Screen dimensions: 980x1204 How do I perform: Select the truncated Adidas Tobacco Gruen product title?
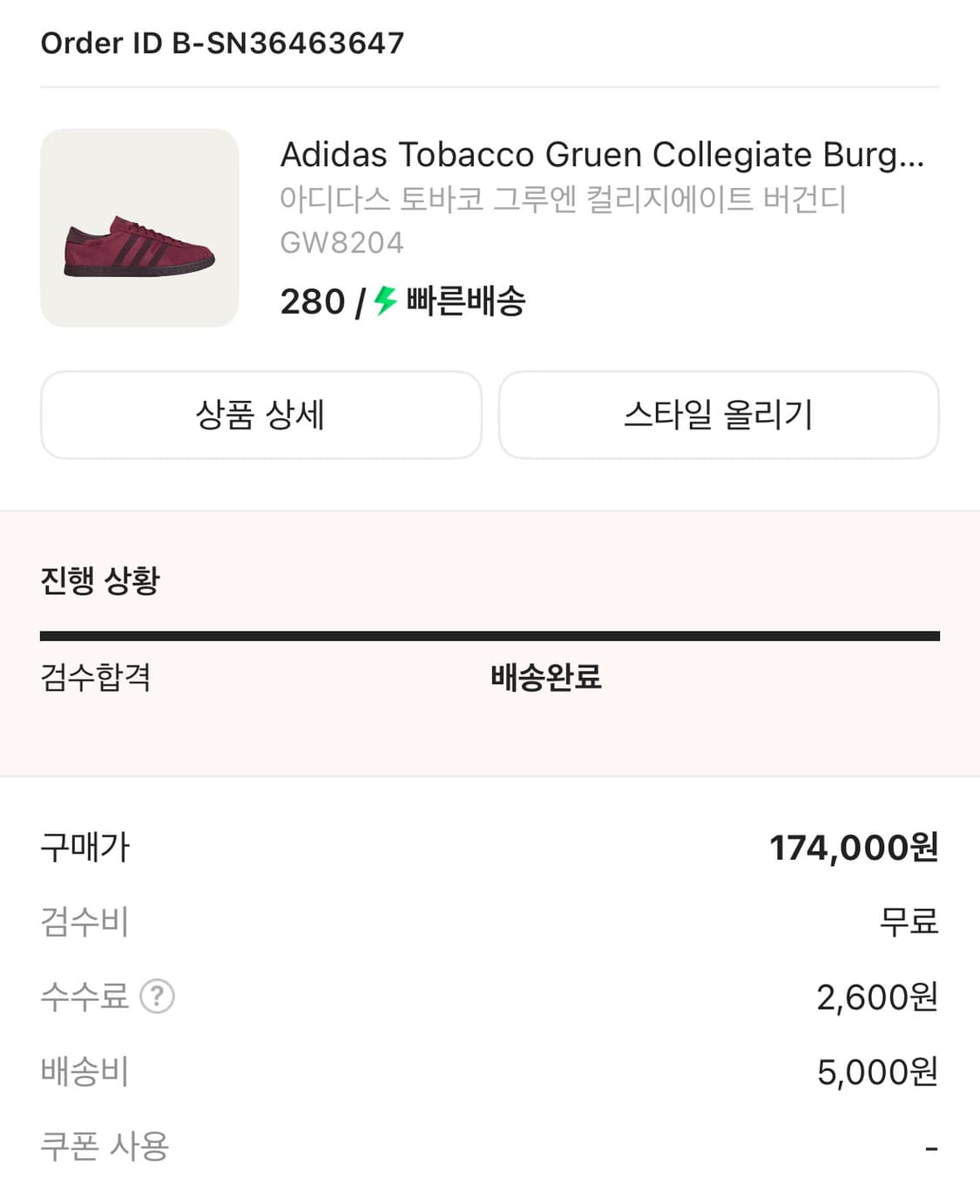[x=603, y=158]
